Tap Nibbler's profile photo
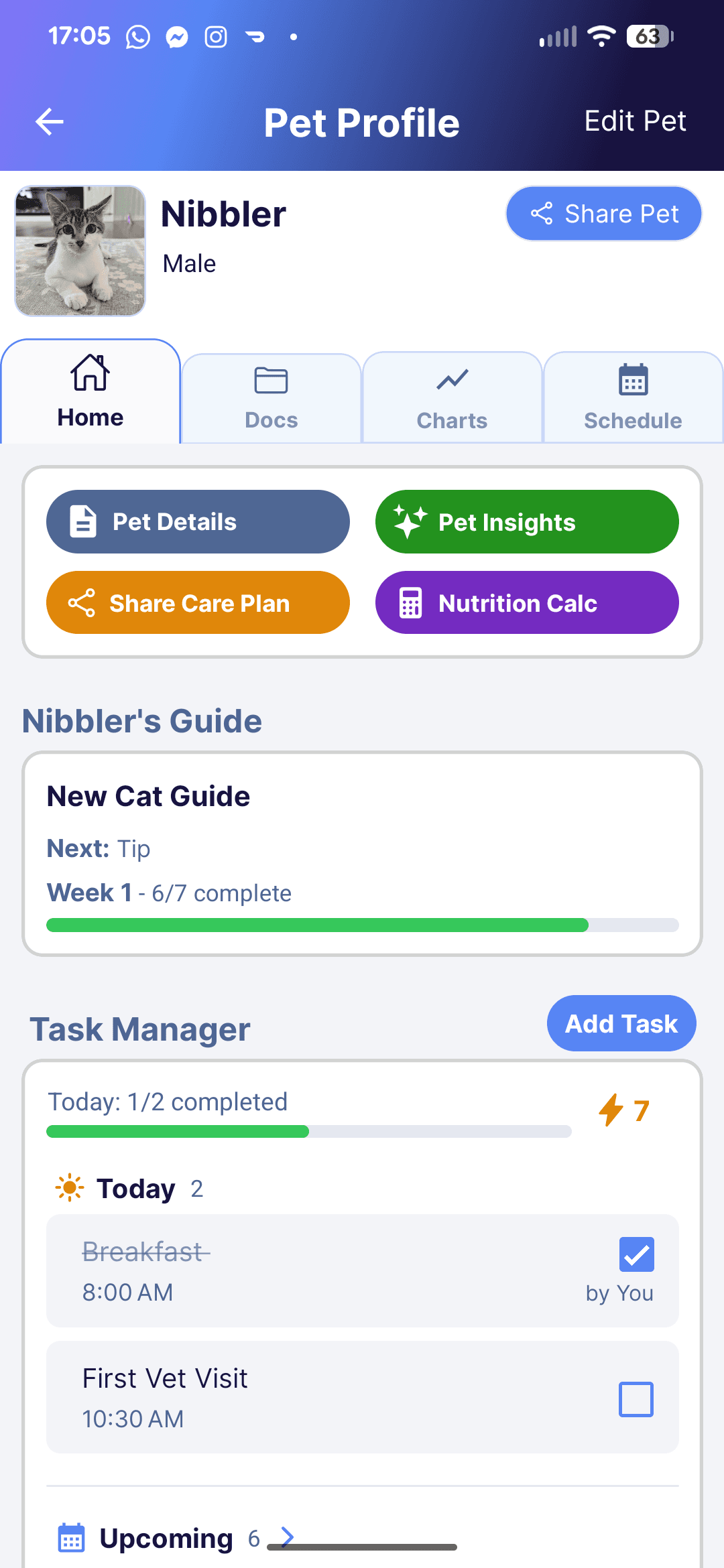 tap(80, 251)
